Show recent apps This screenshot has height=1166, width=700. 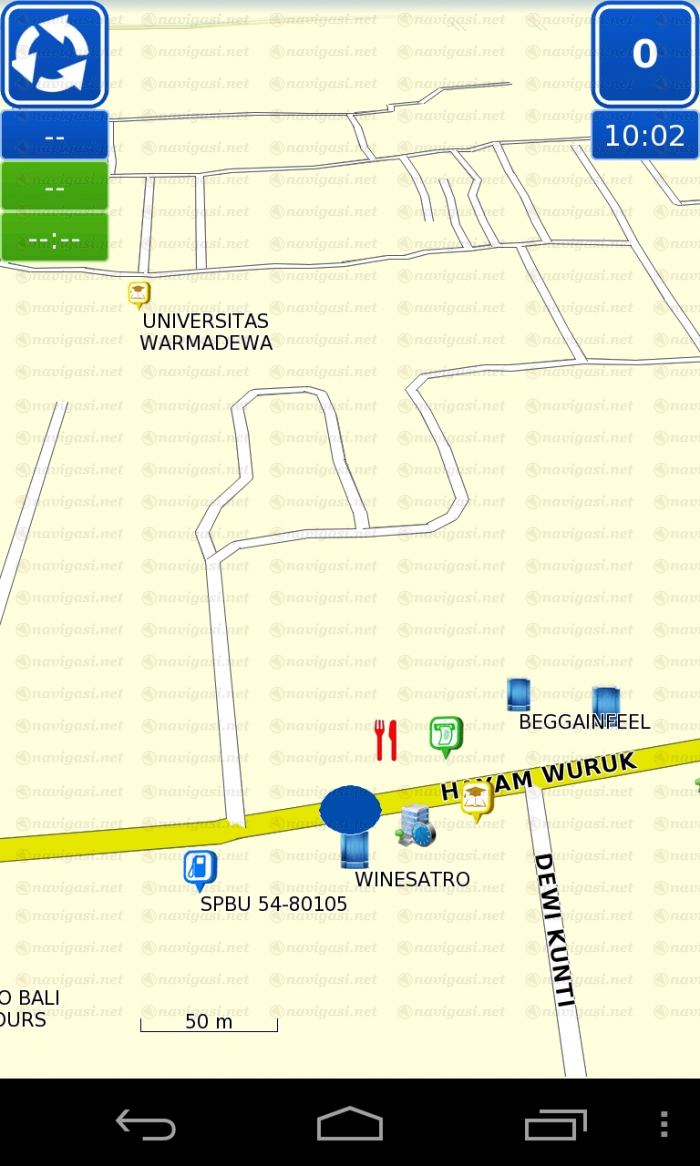(x=555, y=1124)
